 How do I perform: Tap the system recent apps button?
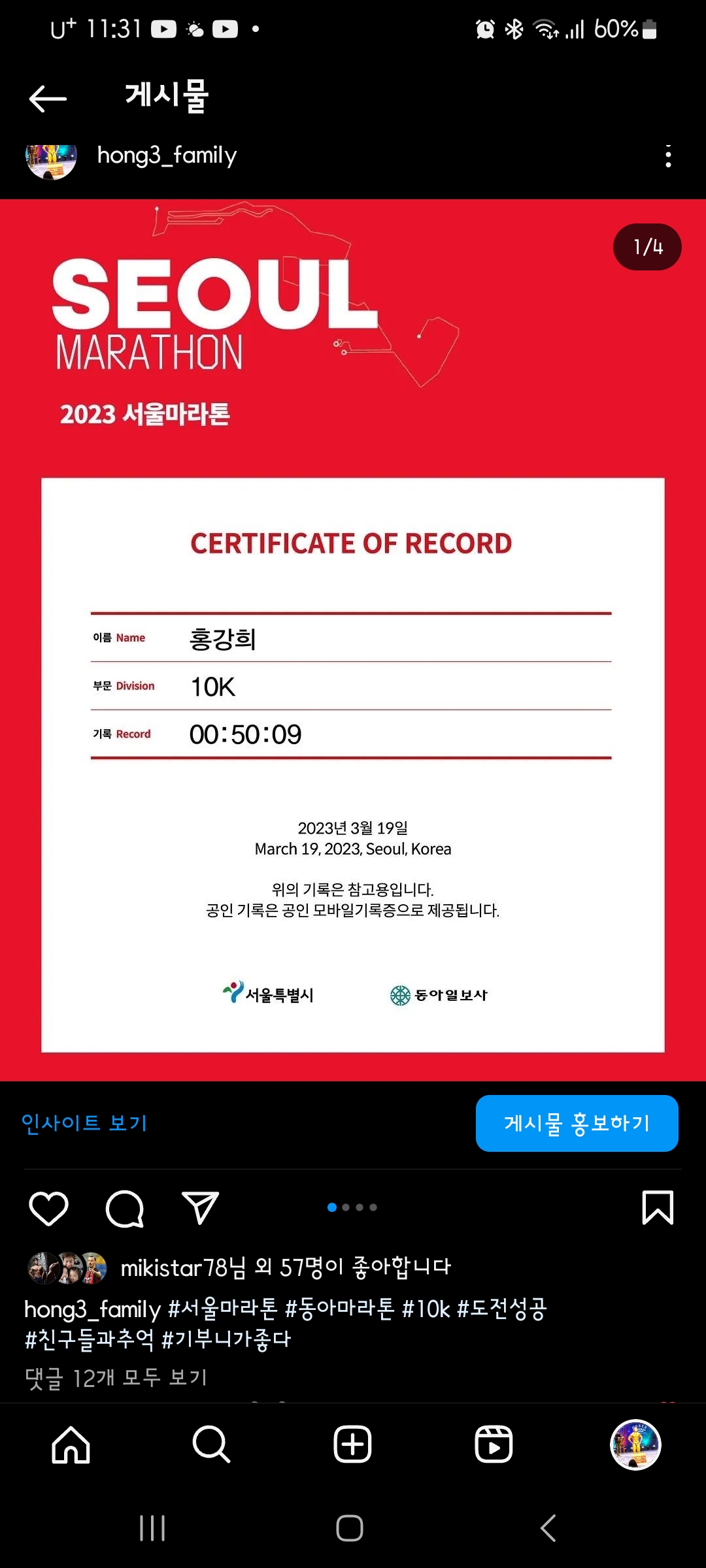(152, 1528)
